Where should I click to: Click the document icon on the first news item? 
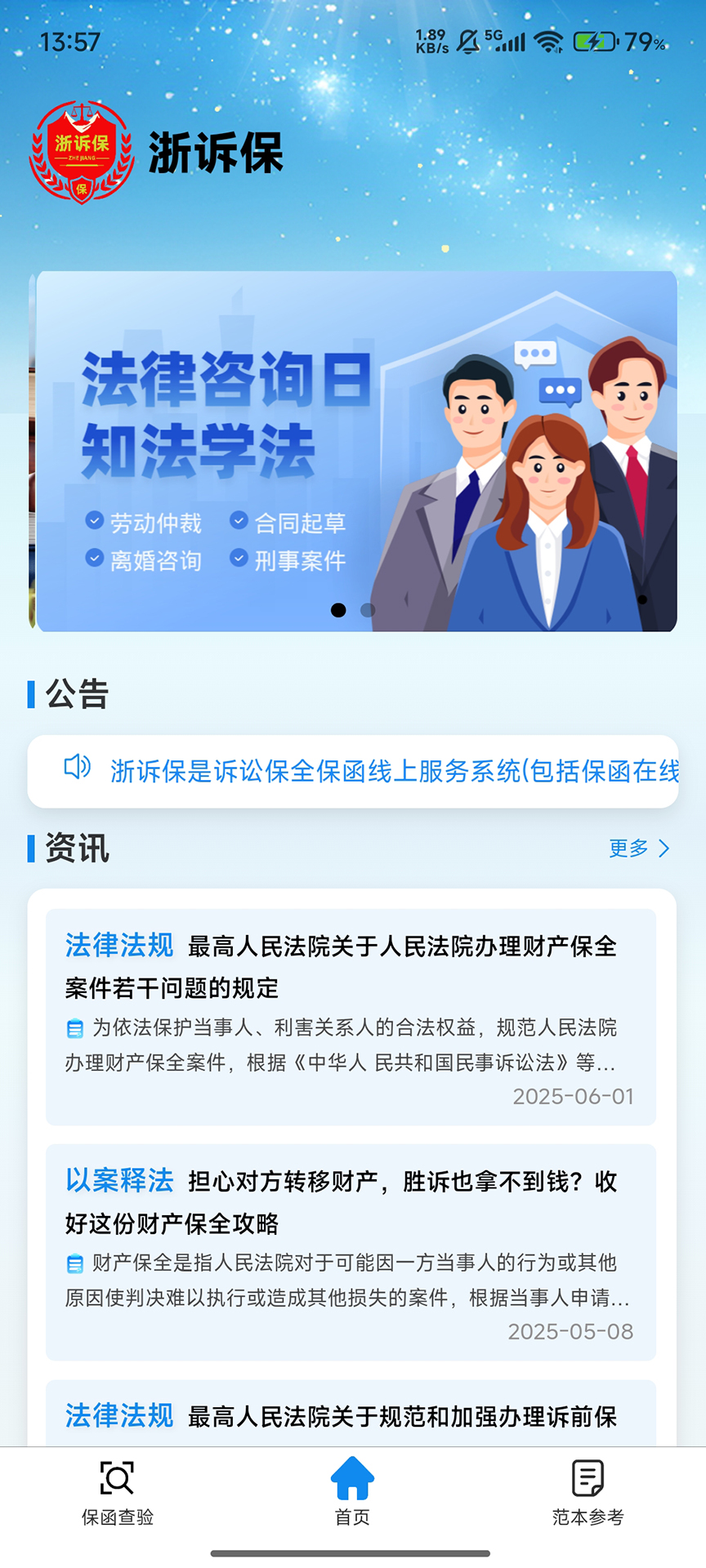pos(74,1028)
